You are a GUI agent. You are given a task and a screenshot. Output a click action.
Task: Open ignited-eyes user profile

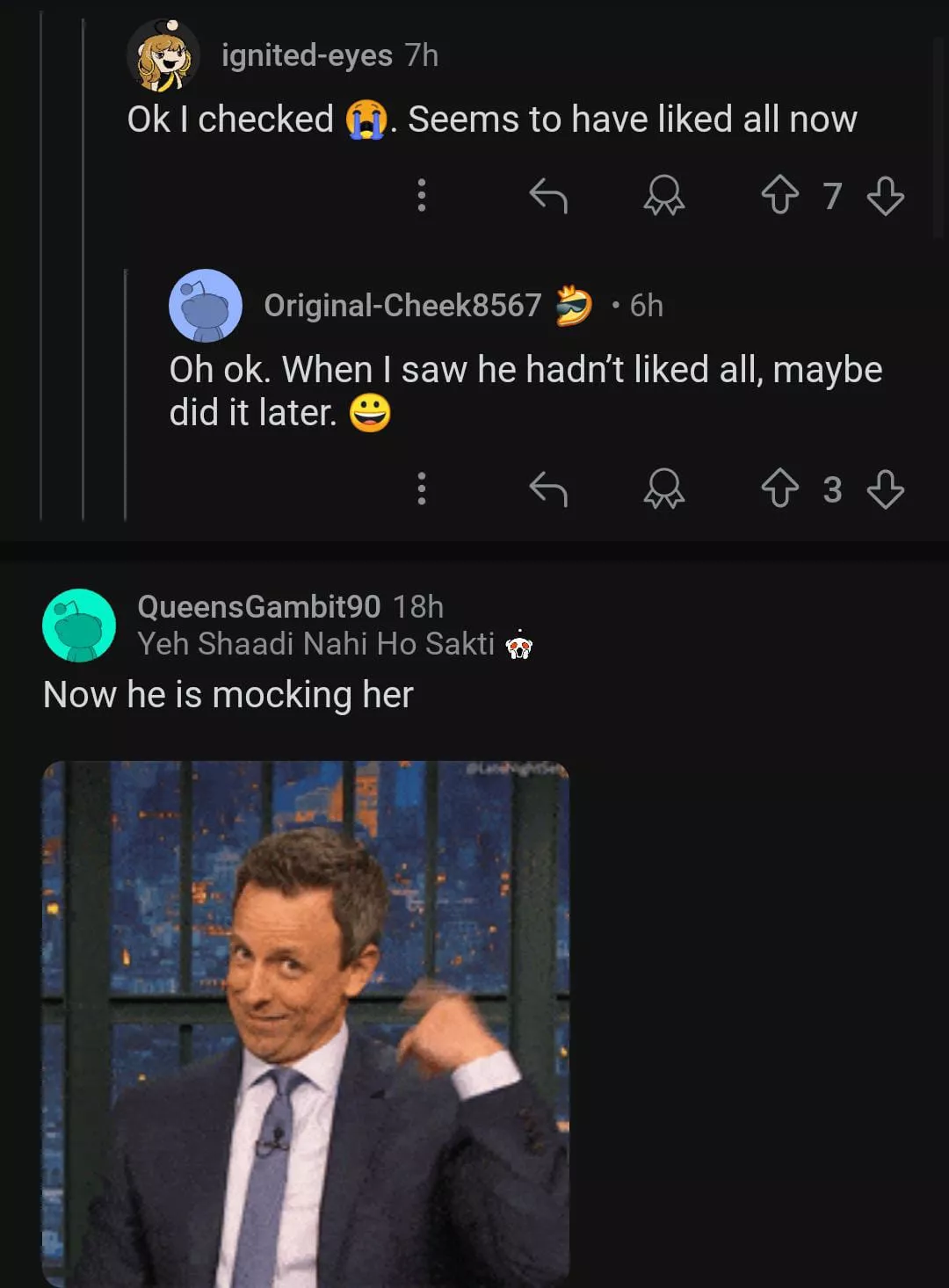[307, 55]
